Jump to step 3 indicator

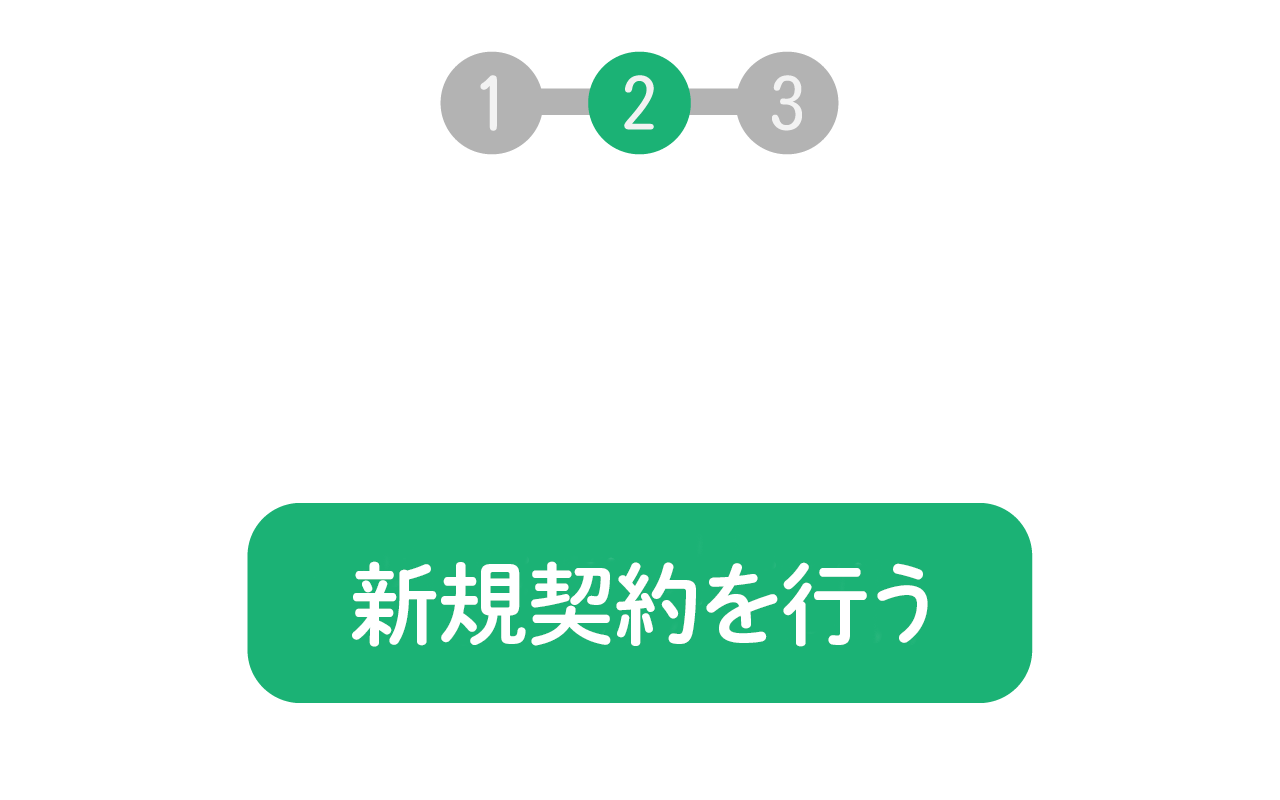pyautogui.click(x=787, y=103)
